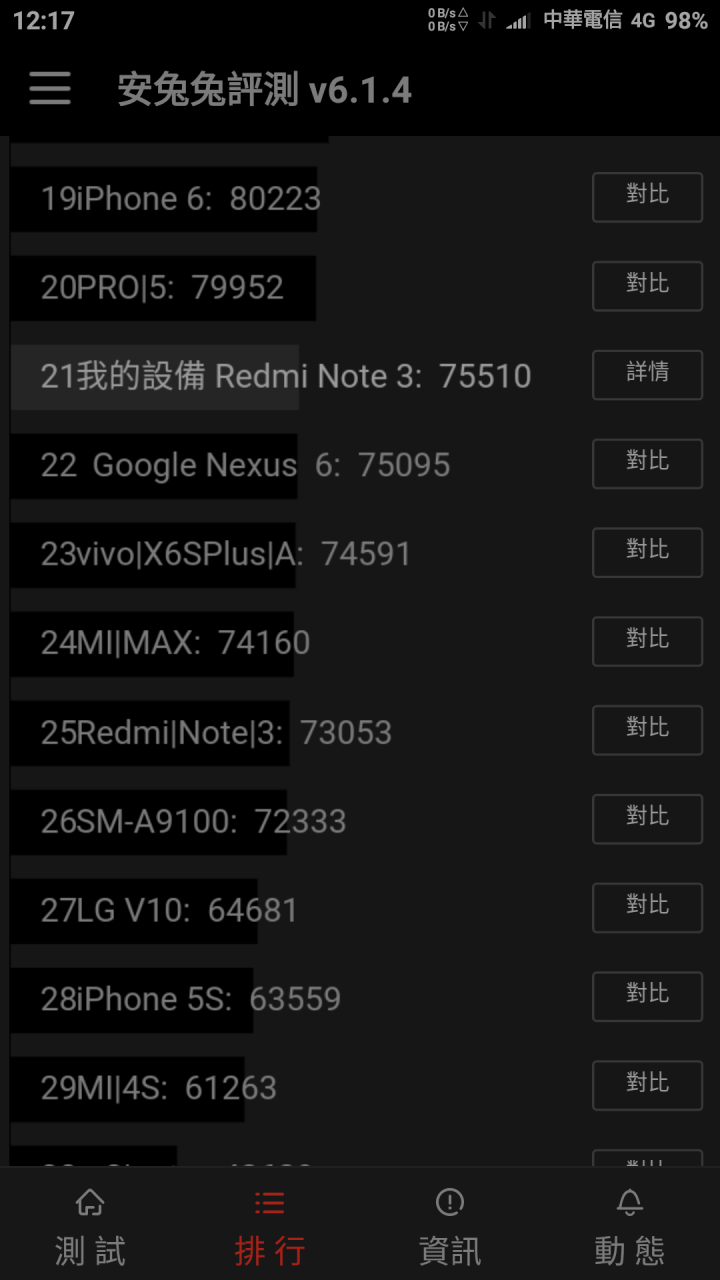Viewport: 720px width, 1280px height.
Task: Compare with MI MAX device
Action: (647, 642)
